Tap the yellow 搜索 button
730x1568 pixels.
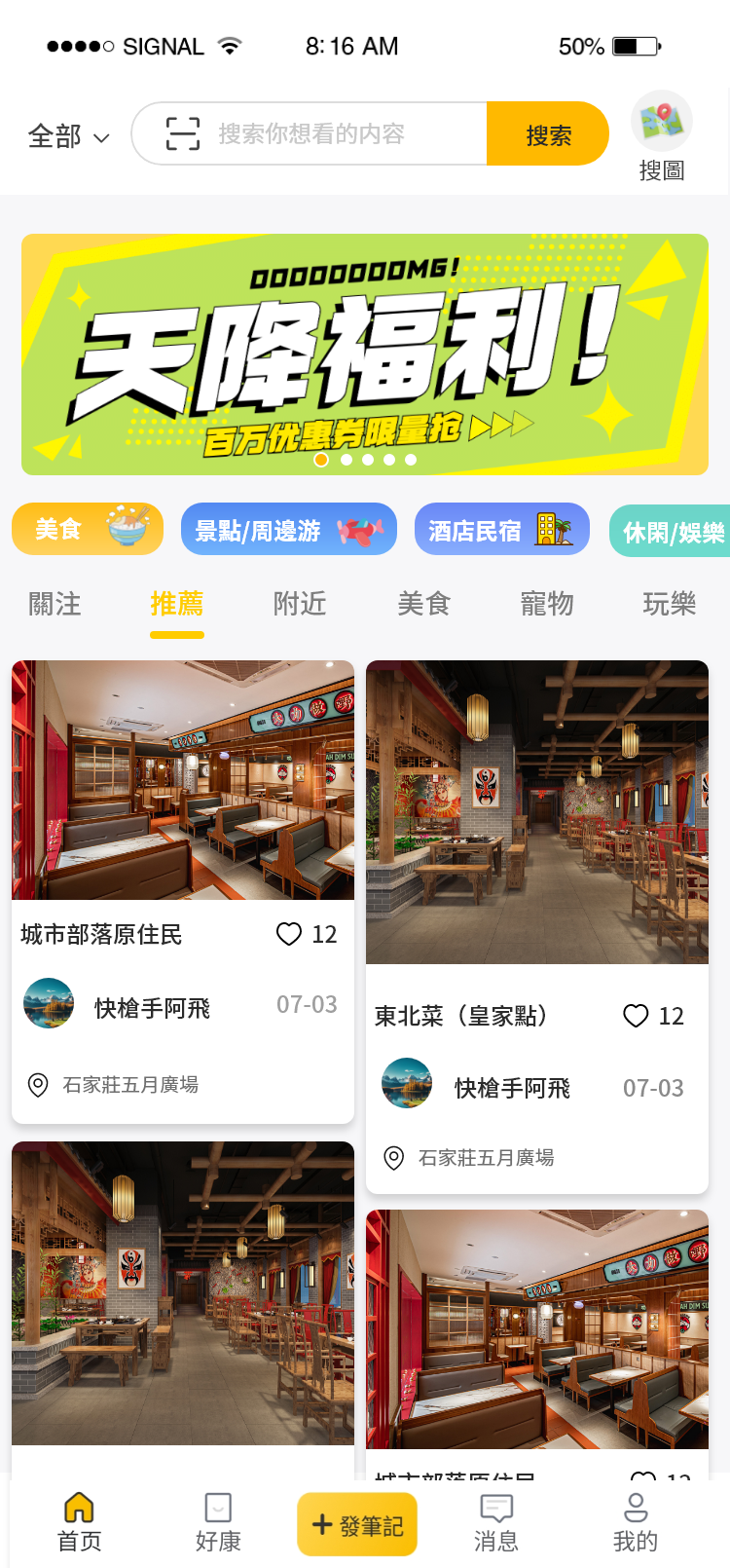tap(548, 134)
